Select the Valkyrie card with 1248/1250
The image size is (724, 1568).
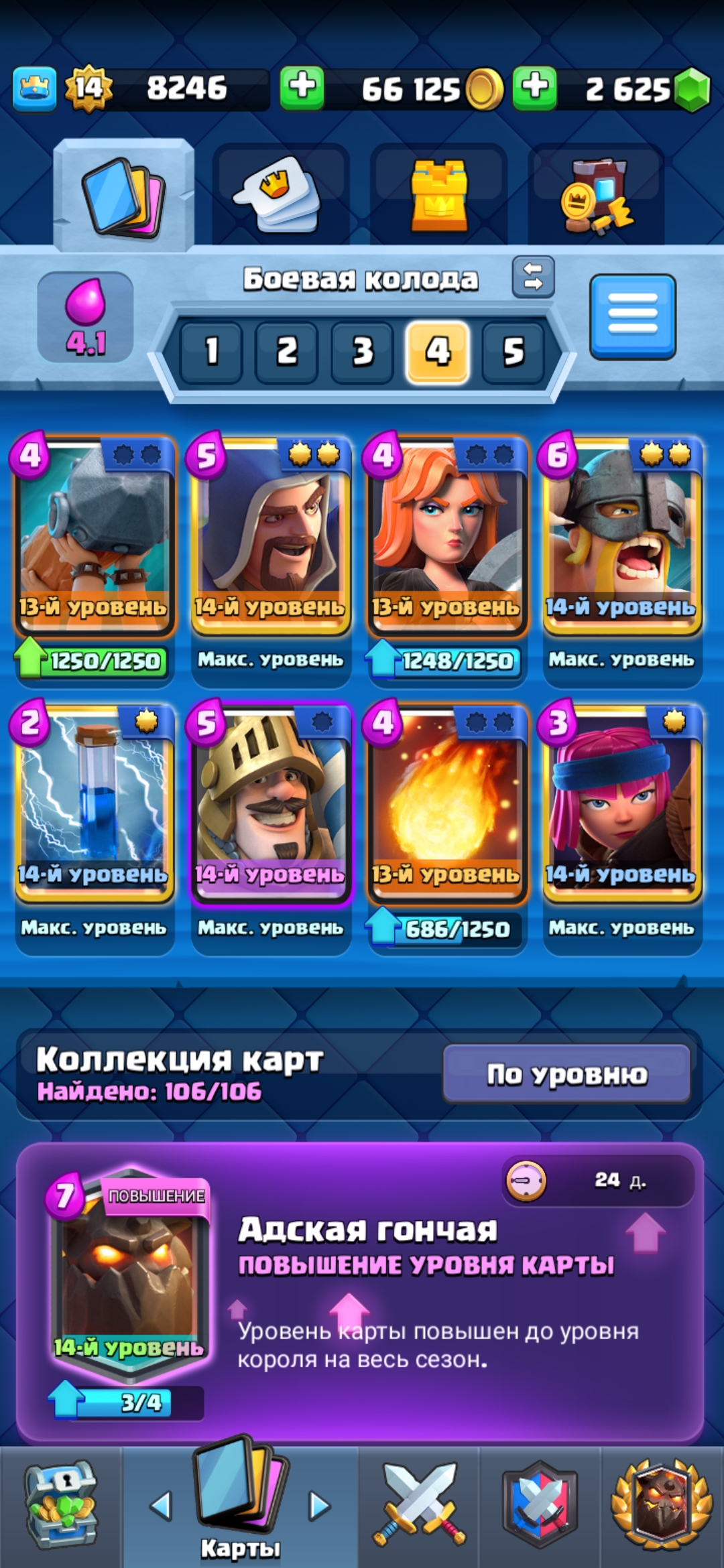click(x=446, y=536)
